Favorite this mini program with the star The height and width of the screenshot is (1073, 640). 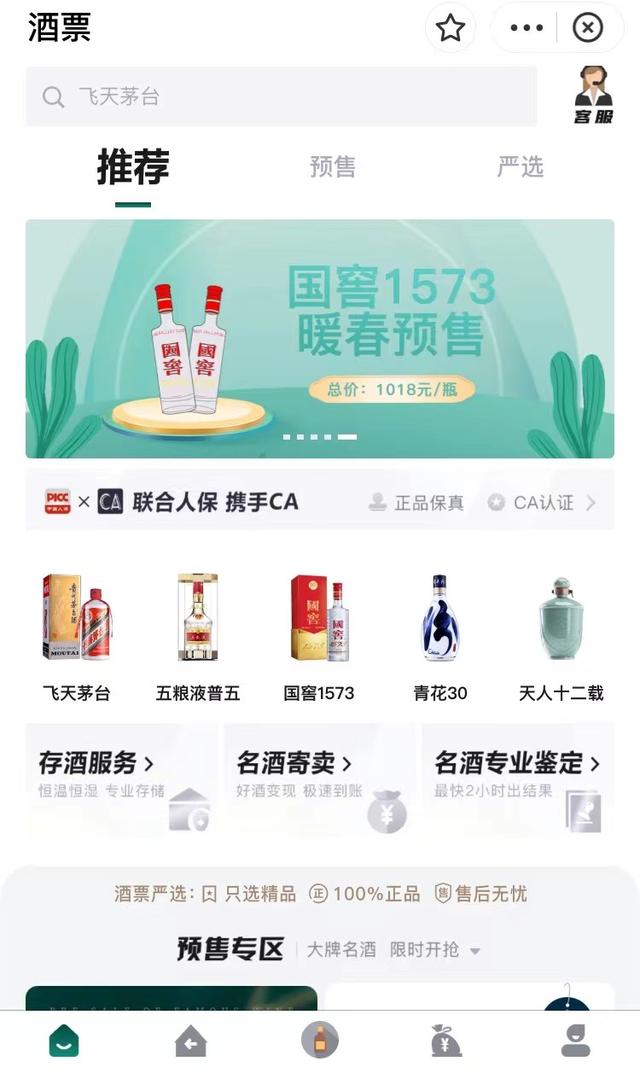(450, 28)
